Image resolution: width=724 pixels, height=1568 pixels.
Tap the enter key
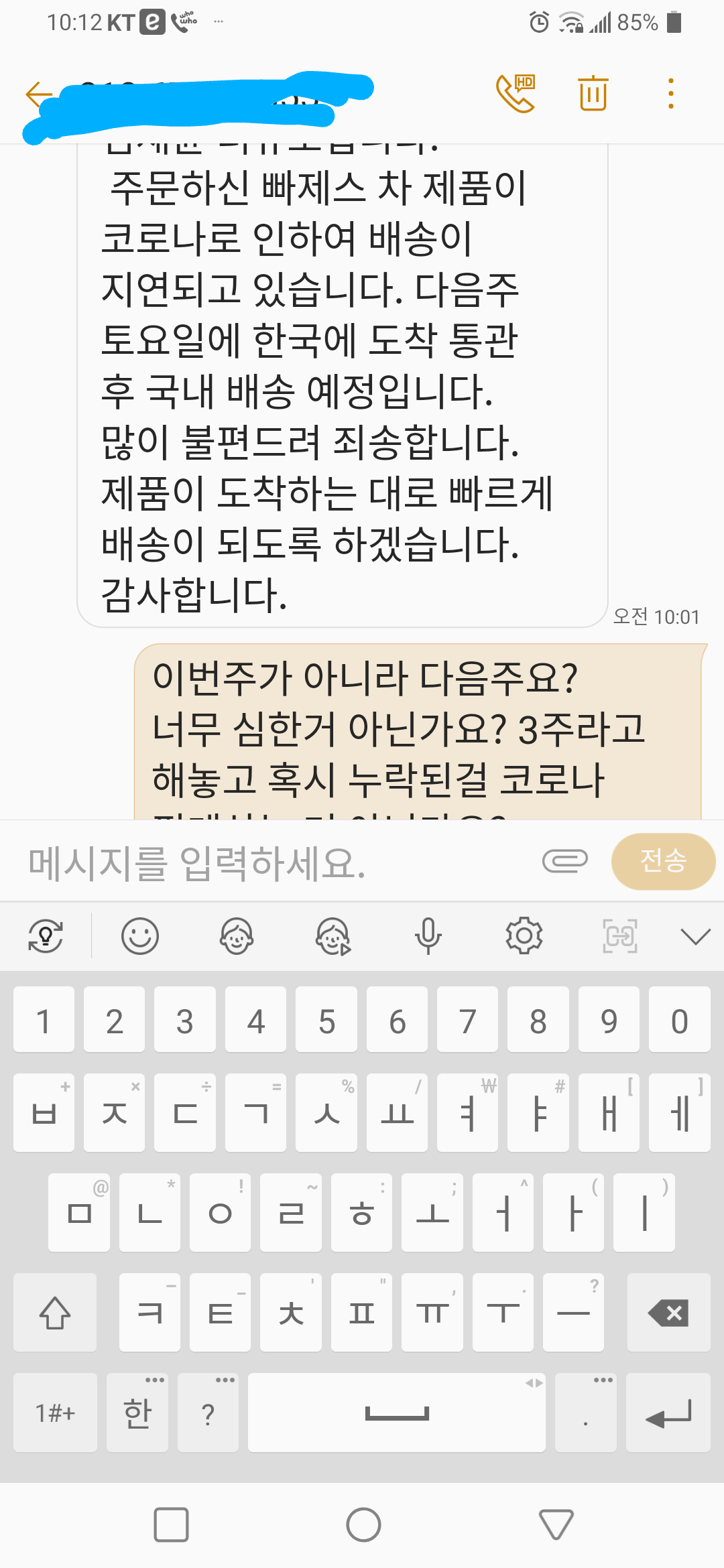[668, 1413]
